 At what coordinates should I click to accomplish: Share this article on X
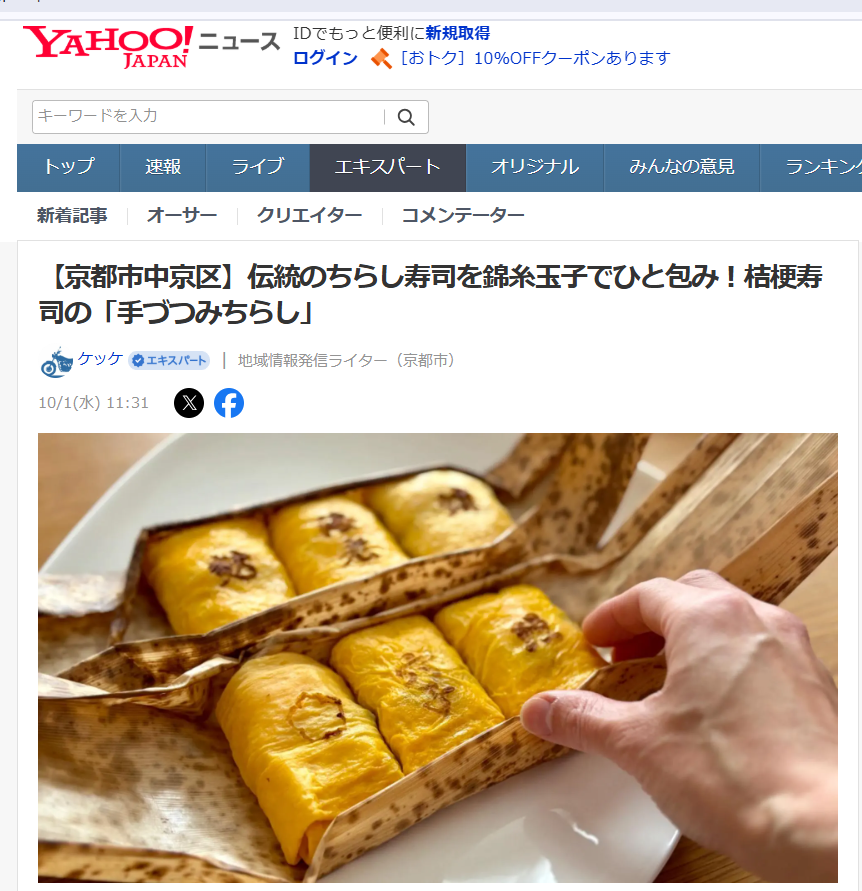189,403
